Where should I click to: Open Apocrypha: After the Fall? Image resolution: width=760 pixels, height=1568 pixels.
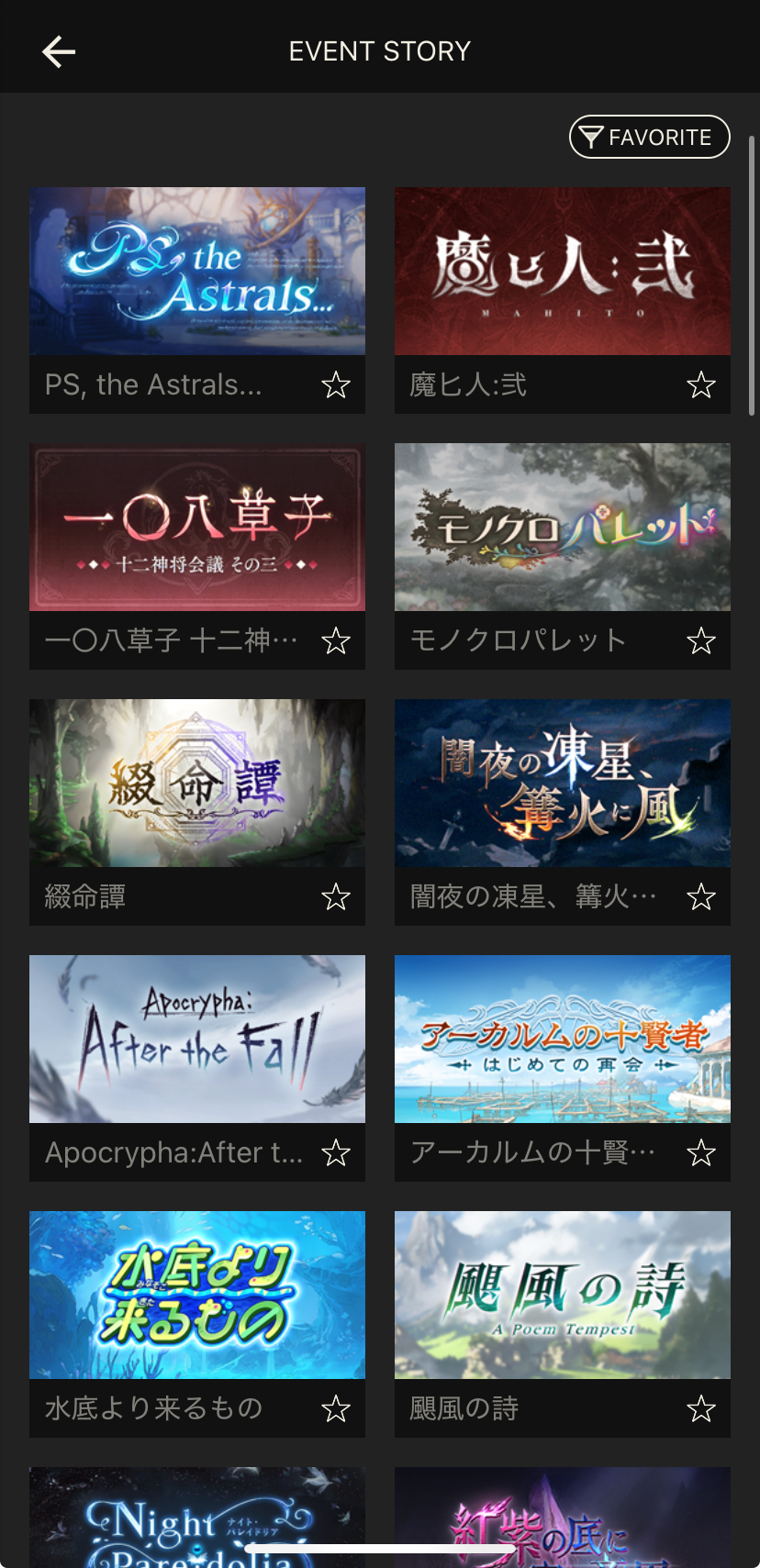click(197, 1040)
